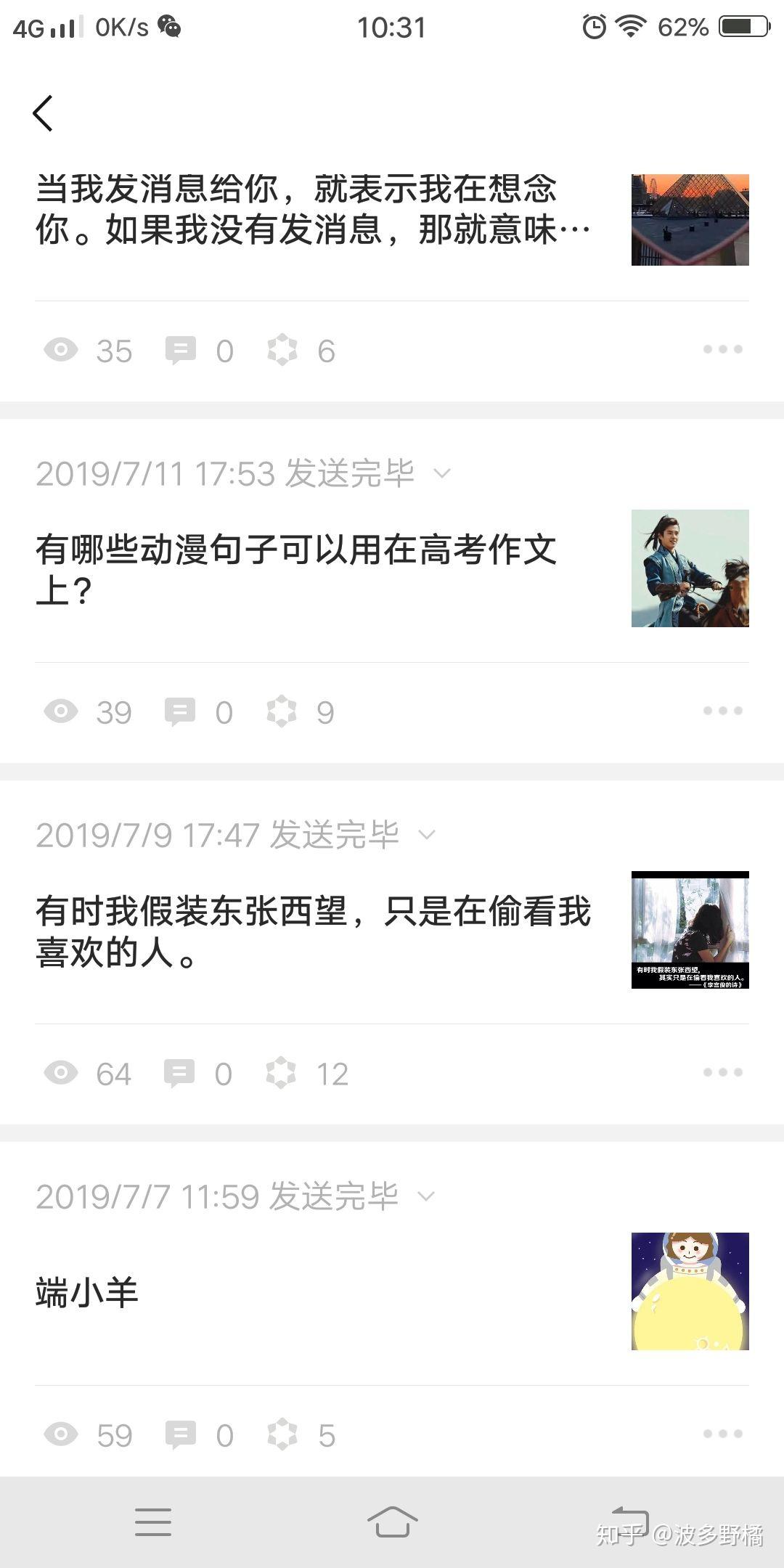Open more options for 有时我假装东张西望 article
This screenshot has width=784, height=1568.
(x=722, y=1072)
